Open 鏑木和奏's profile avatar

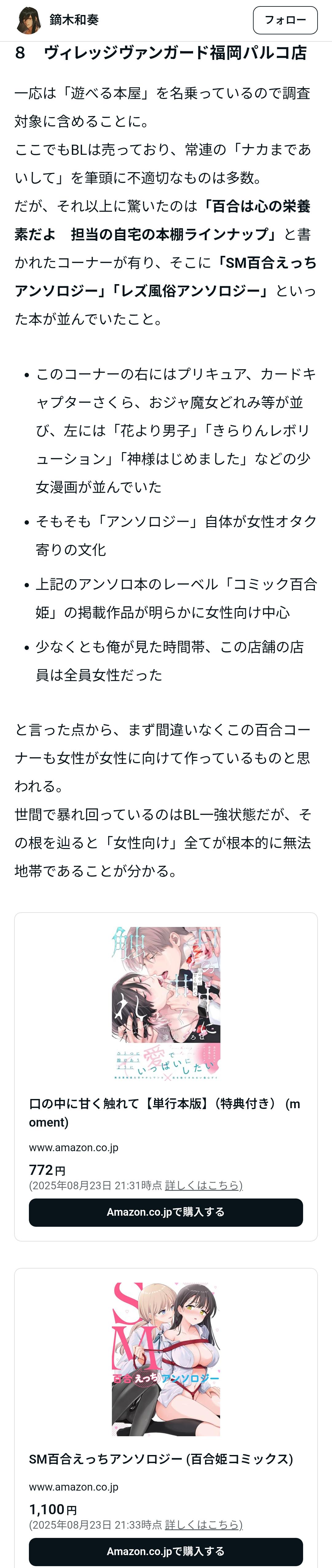pos(29,20)
